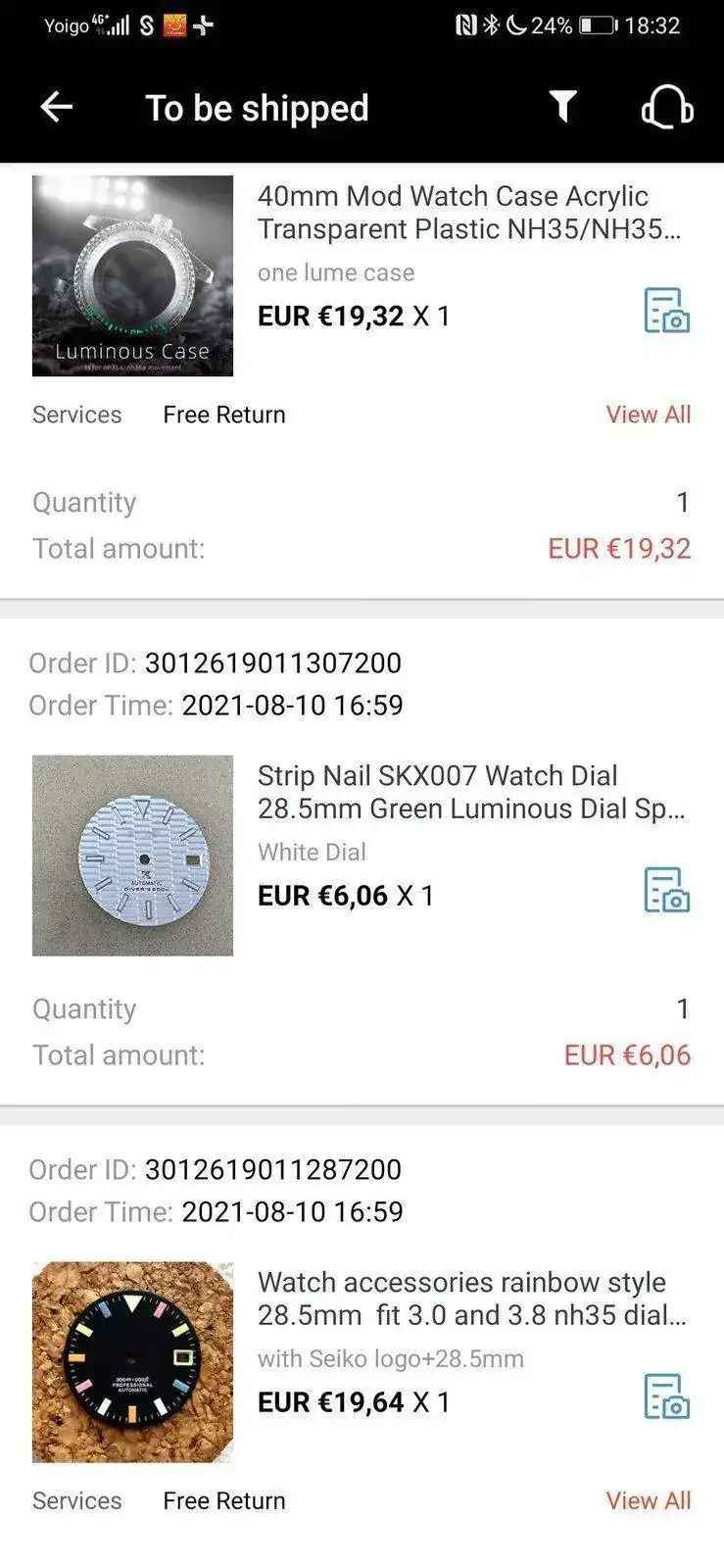This screenshot has height=1568, width=724.
Task: Open buy-again icon for the lume case order
Action: 666,310
